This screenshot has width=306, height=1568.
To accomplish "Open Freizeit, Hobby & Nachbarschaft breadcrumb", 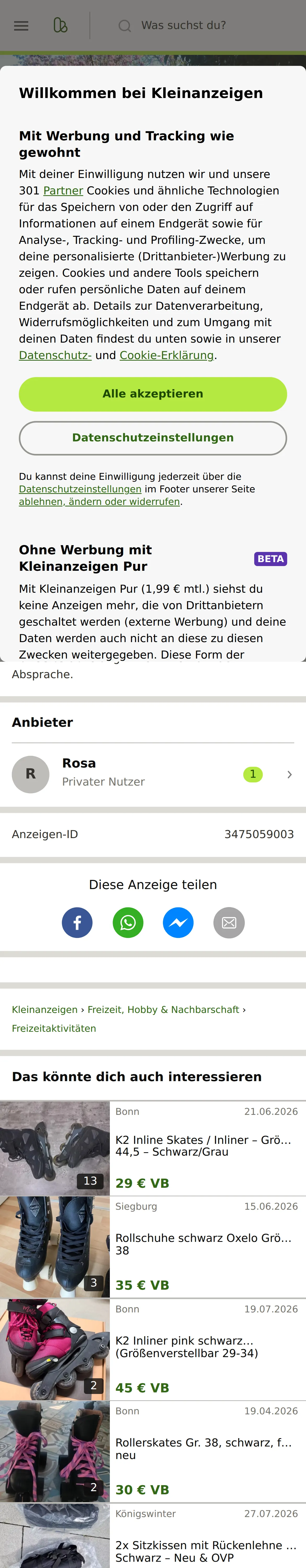I will [163, 1009].
